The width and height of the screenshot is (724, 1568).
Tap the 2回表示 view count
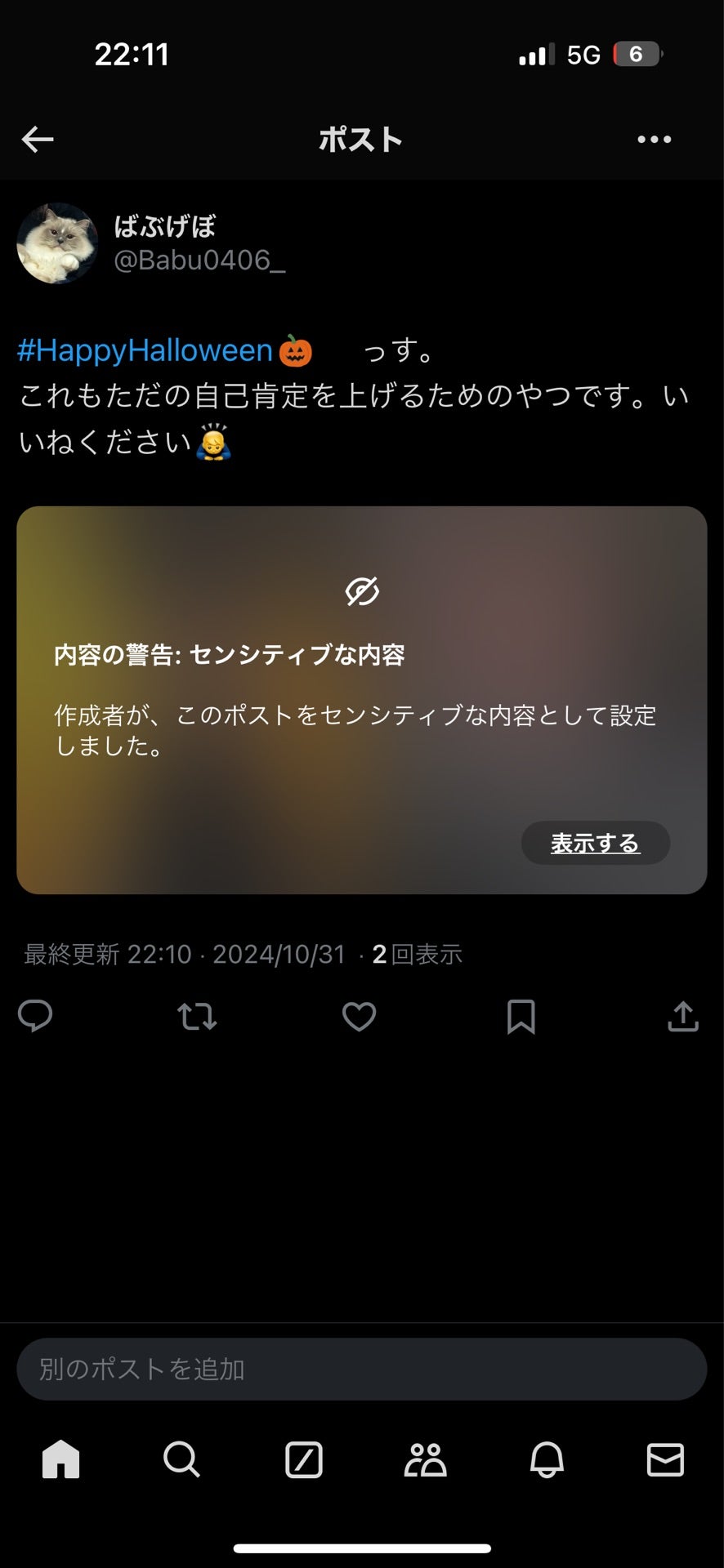tap(417, 953)
